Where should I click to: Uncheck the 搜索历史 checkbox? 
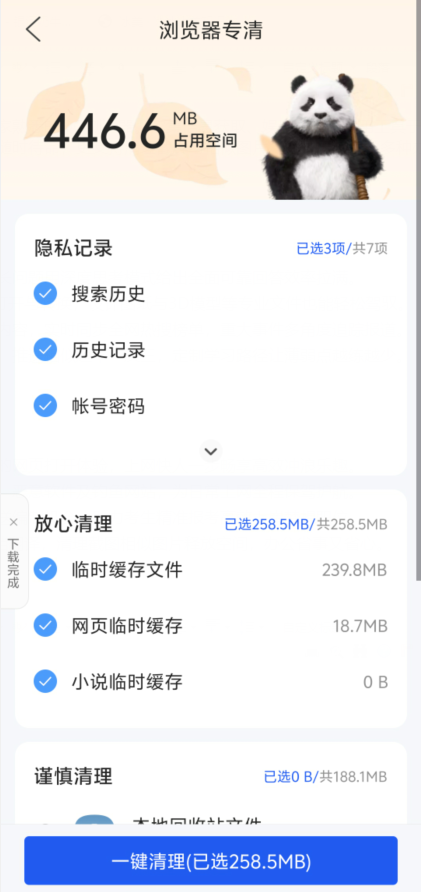coord(46,294)
